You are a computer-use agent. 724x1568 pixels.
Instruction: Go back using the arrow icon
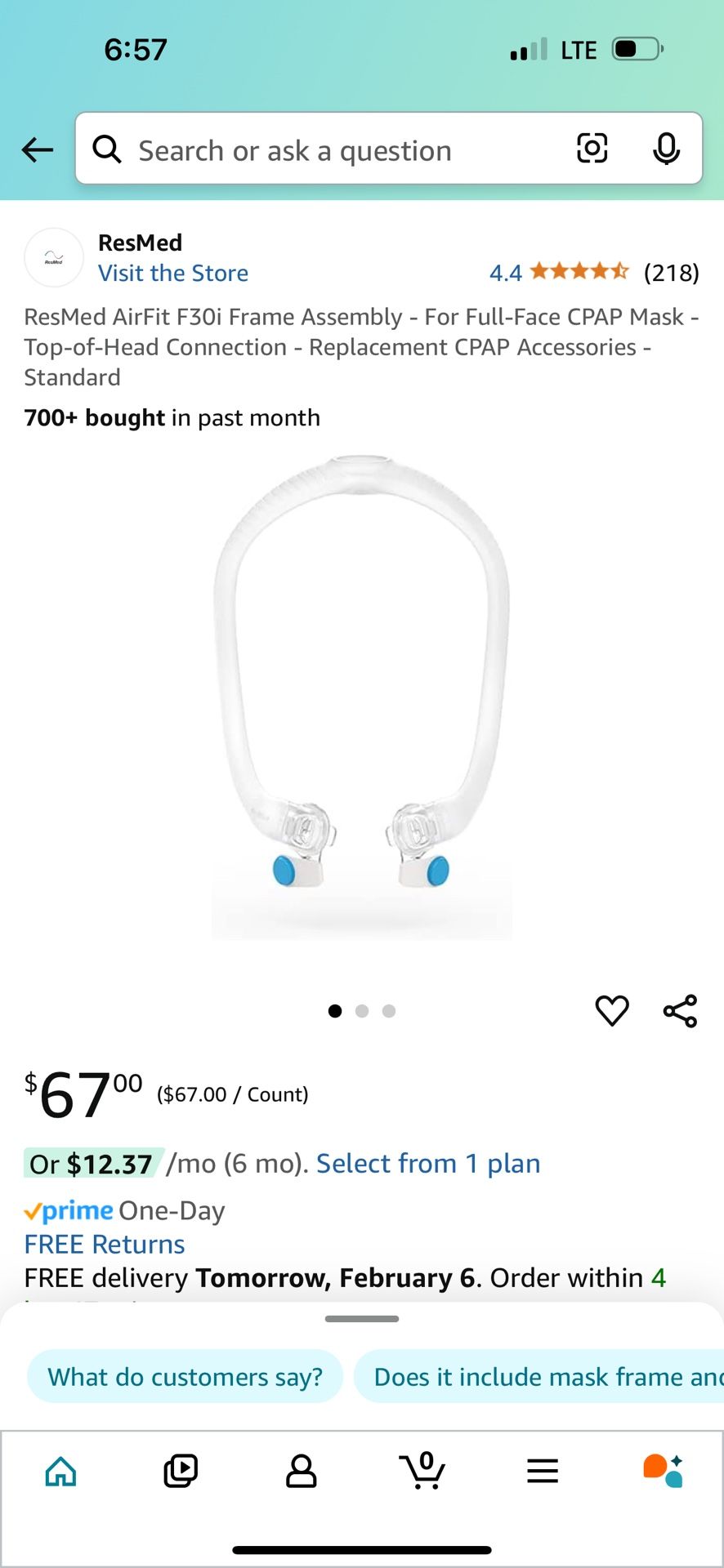pyautogui.click(x=38, y=149)
